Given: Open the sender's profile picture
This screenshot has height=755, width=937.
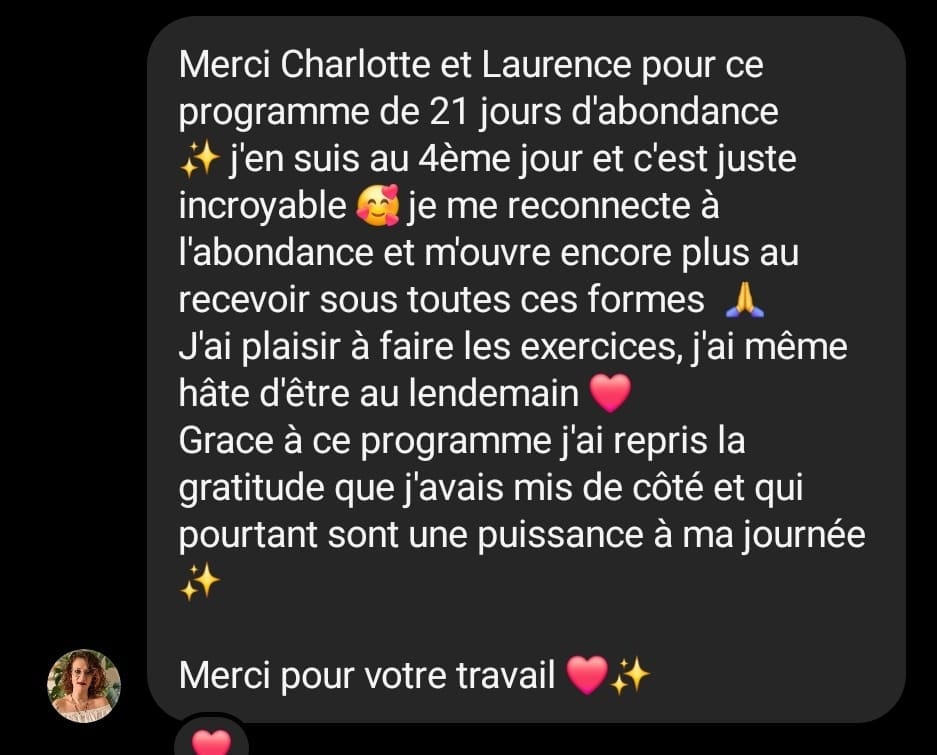Looking at the screenshot, I should point(84,686).
